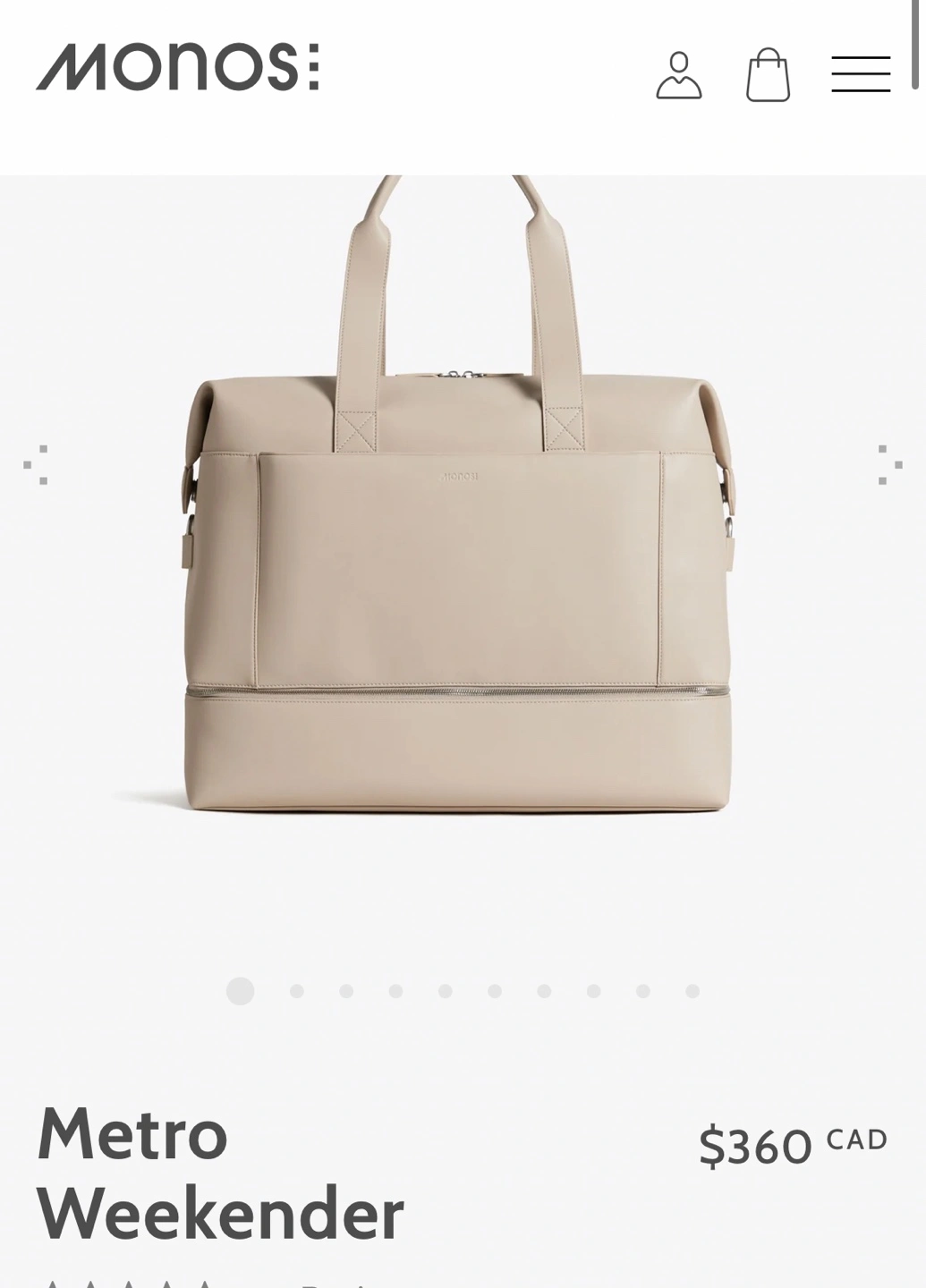Screen dimensions: 926x1288
Task: Jump to the second image dot
Action: click(297, 991)
